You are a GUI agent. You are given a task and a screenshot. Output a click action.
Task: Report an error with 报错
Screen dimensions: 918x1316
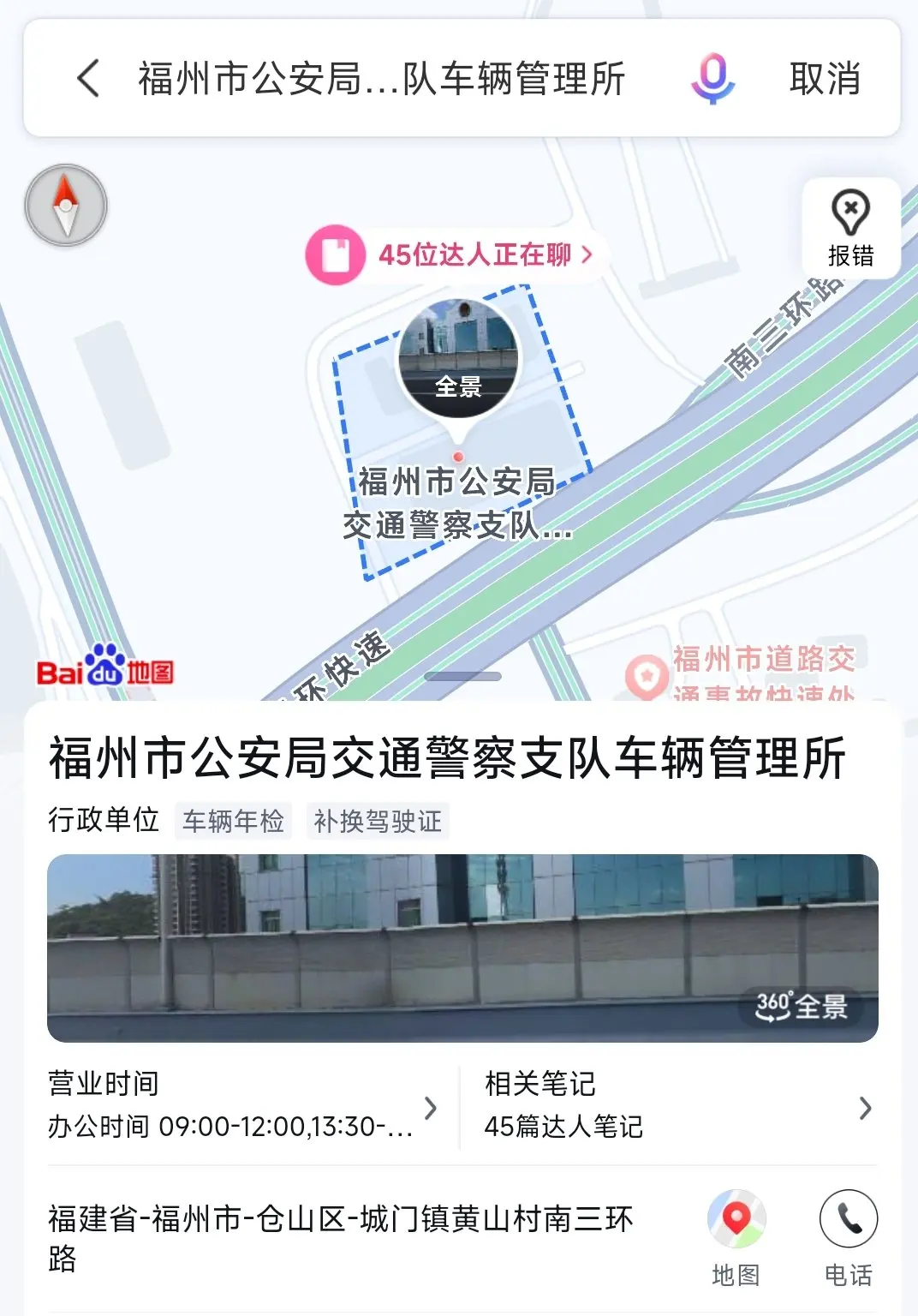tap(850, 228)
